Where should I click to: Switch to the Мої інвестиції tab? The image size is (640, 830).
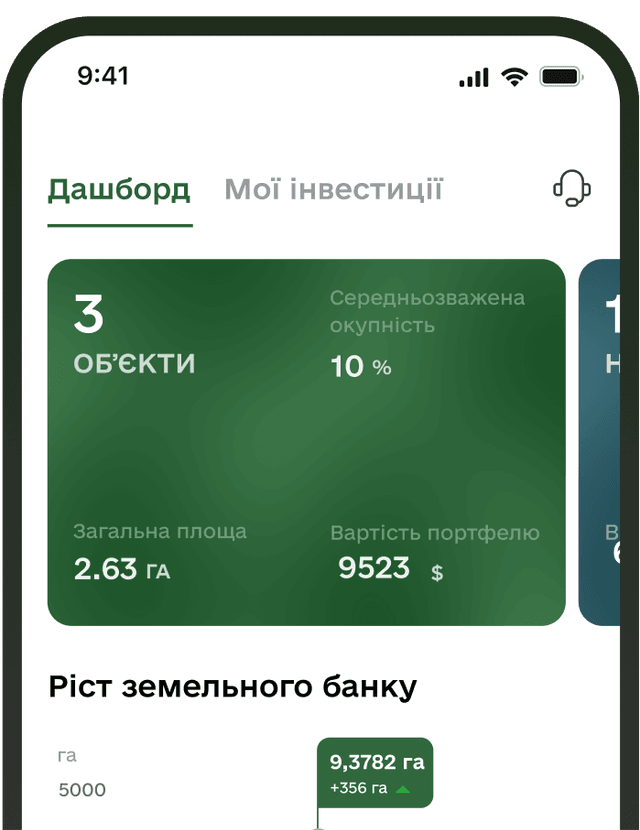click(x=333, y=189)
